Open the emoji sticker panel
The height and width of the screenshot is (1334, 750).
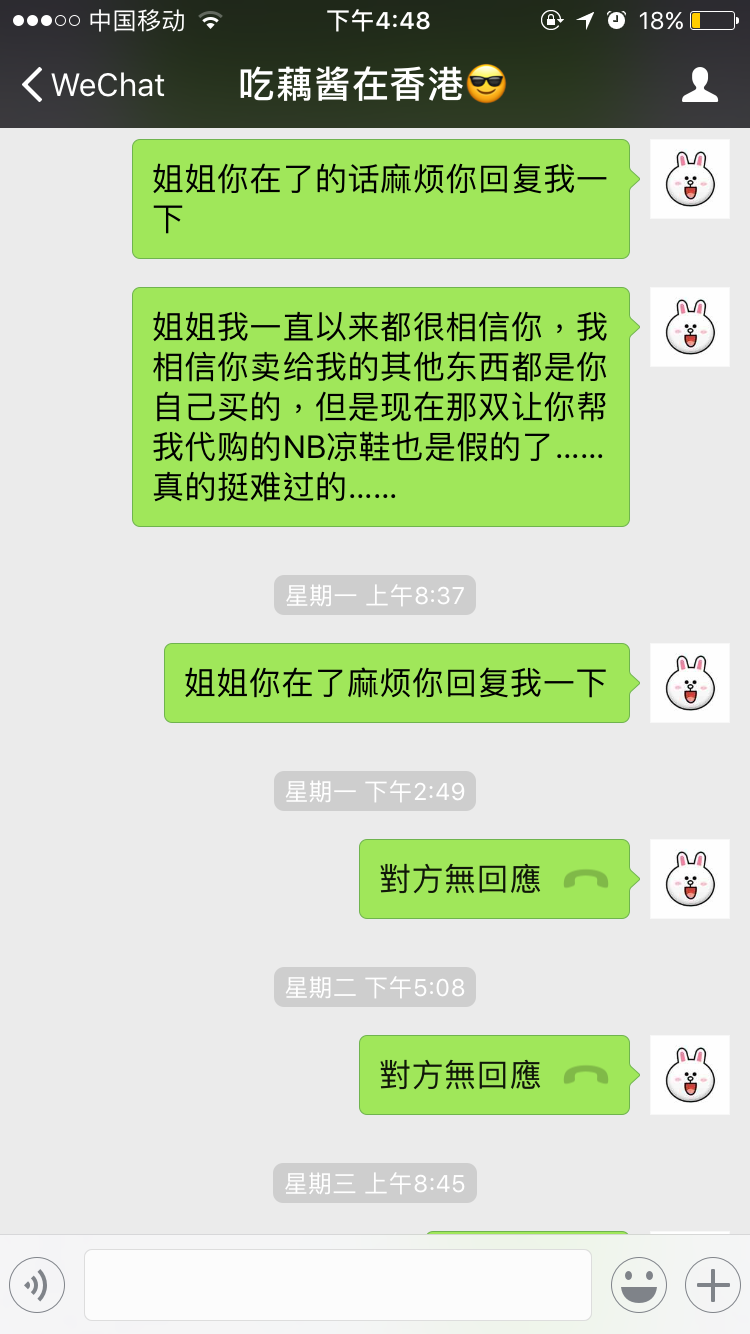tap(638, 1285)
